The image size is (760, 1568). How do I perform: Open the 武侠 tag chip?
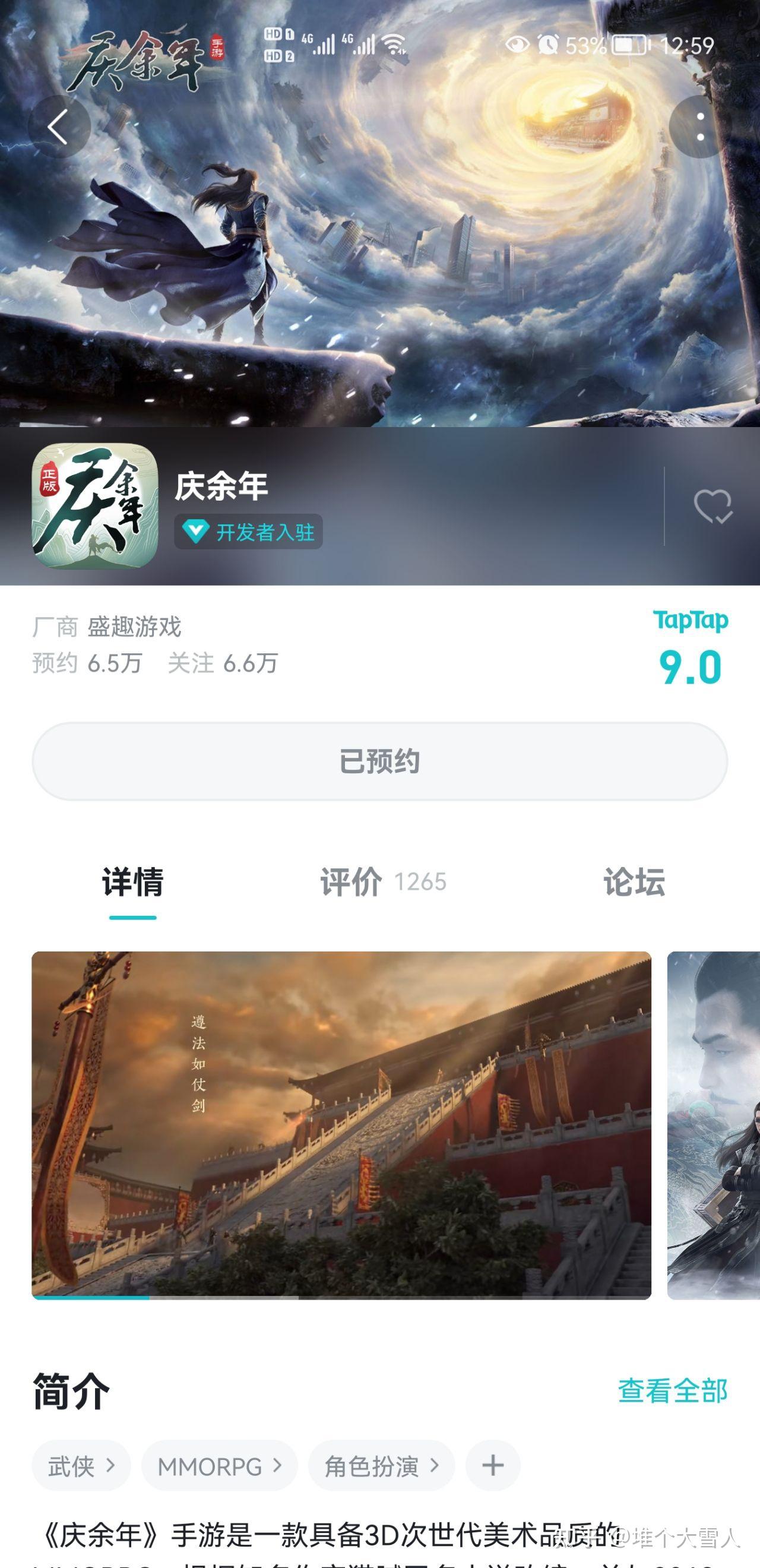tap(81, 1466)
